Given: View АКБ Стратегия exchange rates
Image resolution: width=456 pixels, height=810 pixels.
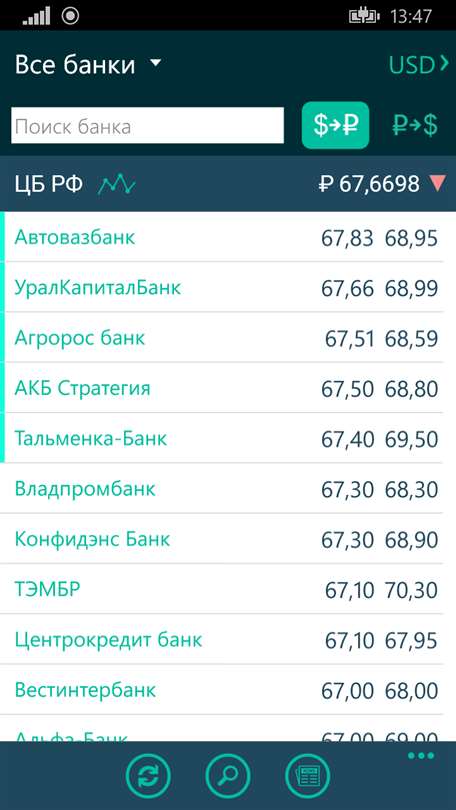Looking at the screenshot, I should [x=228, y=387].
